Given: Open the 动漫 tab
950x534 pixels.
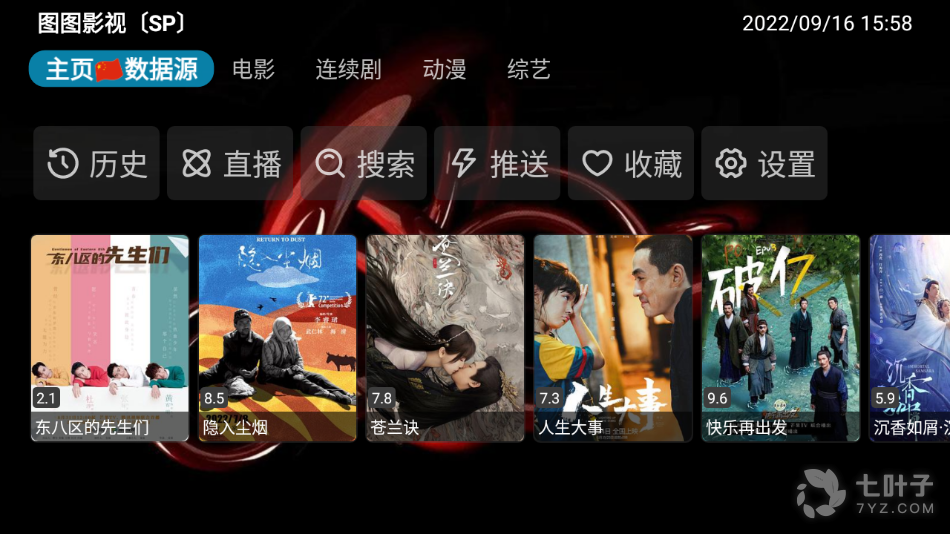Looking at the screenshot, I should coord(444,69).
